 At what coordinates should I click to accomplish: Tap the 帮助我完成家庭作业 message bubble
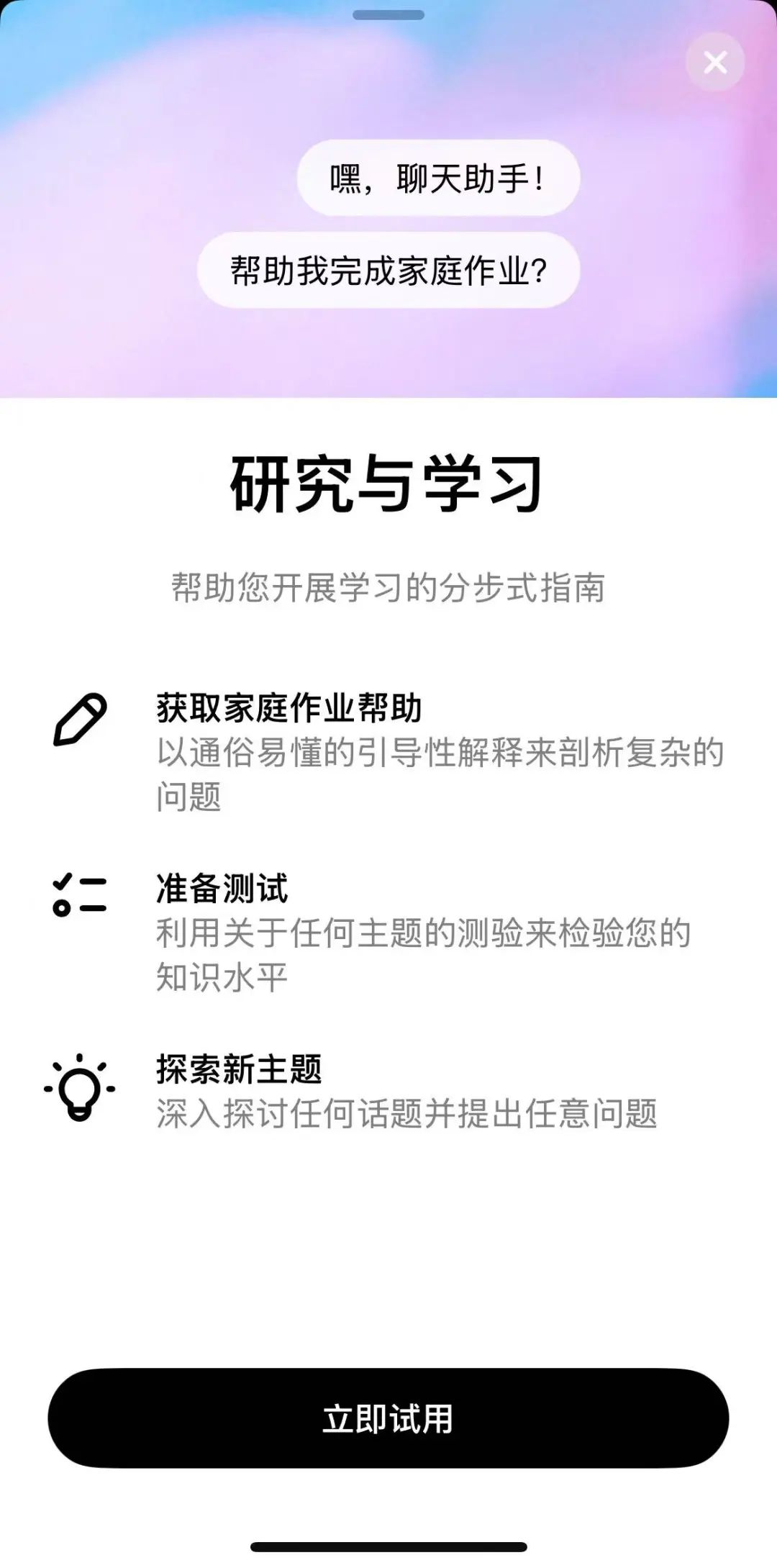click(x=388, y=271)
